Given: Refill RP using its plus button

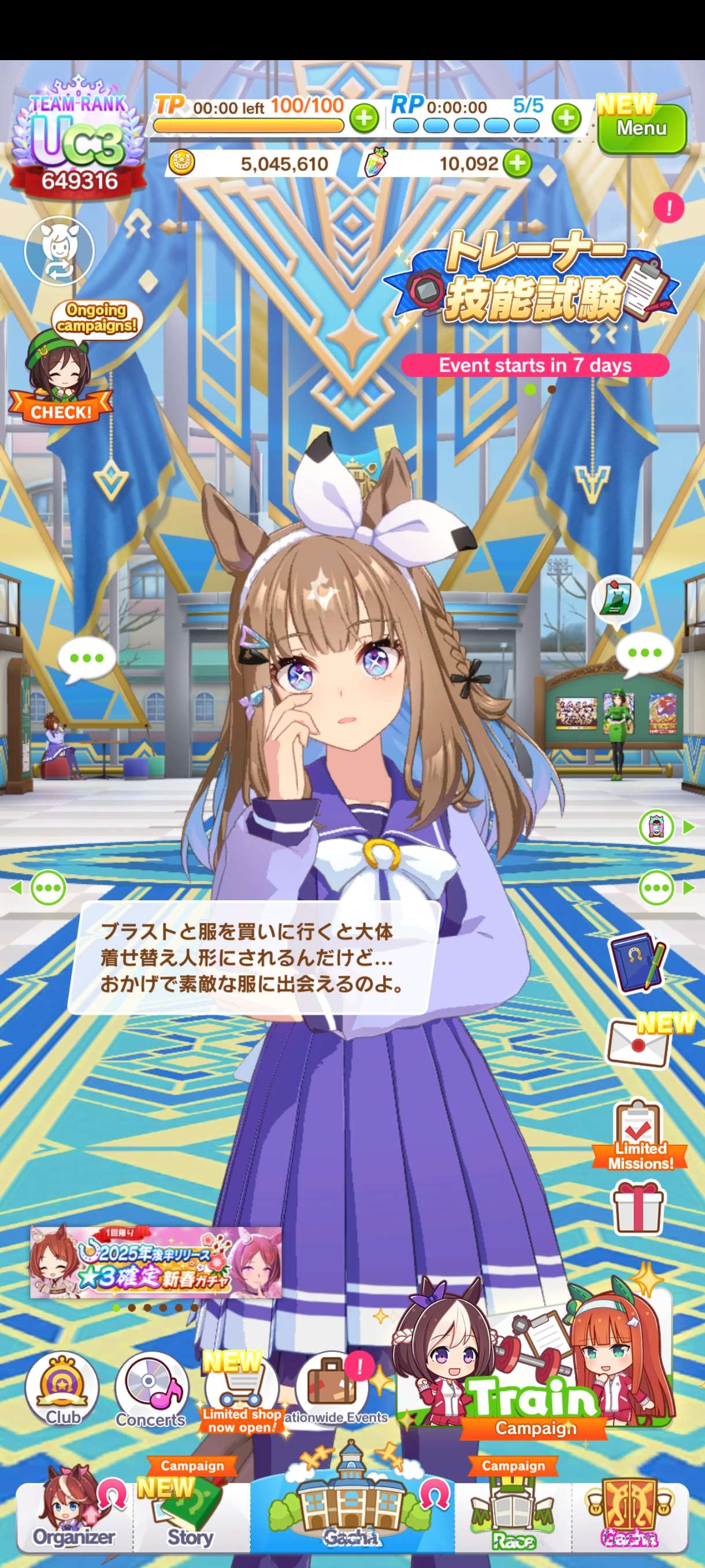Looking at the screenshot, I should pos(567,117).
